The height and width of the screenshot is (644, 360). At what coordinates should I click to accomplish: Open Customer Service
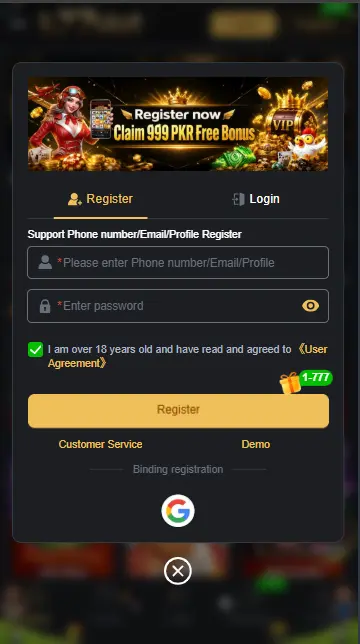(x=101, y=444)
